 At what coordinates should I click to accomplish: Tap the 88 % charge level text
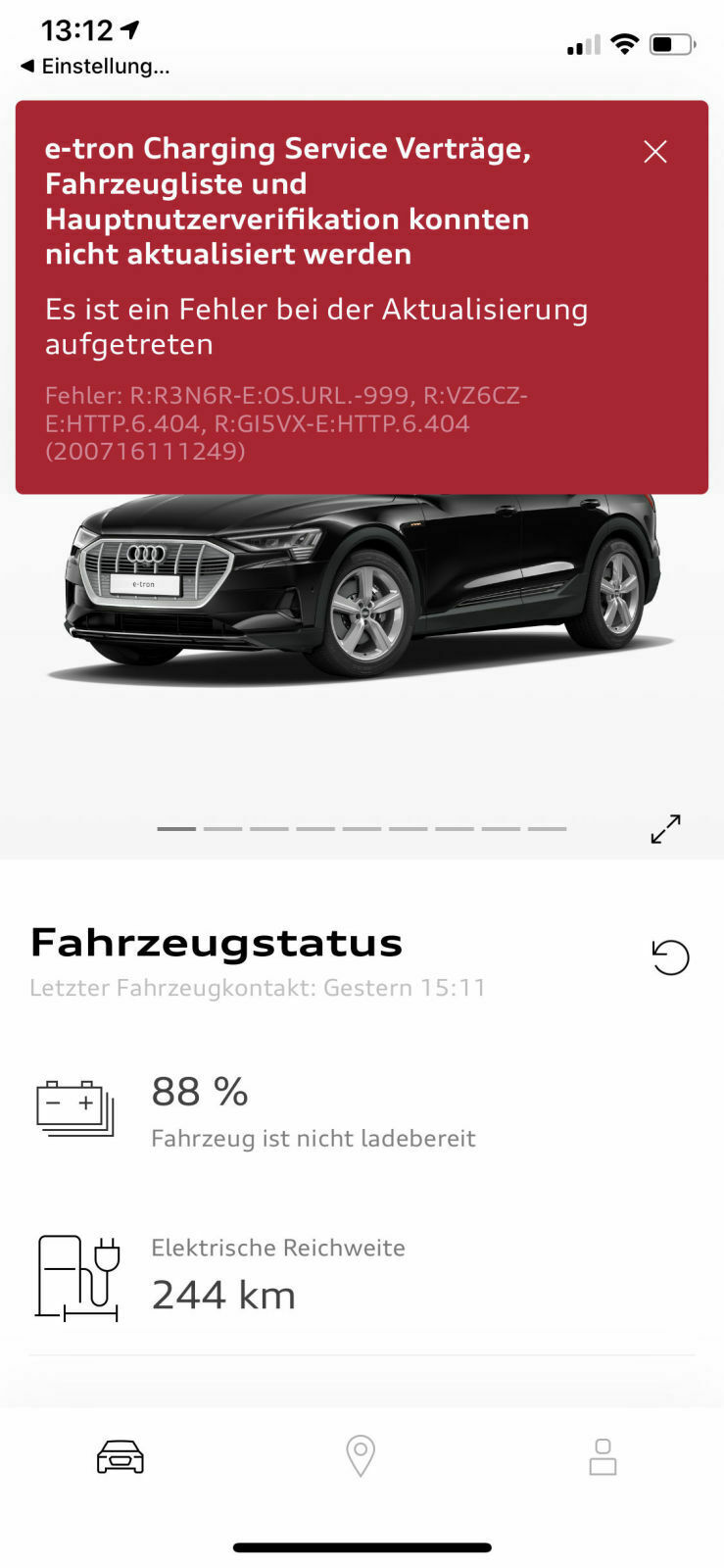coord(199,1091)
